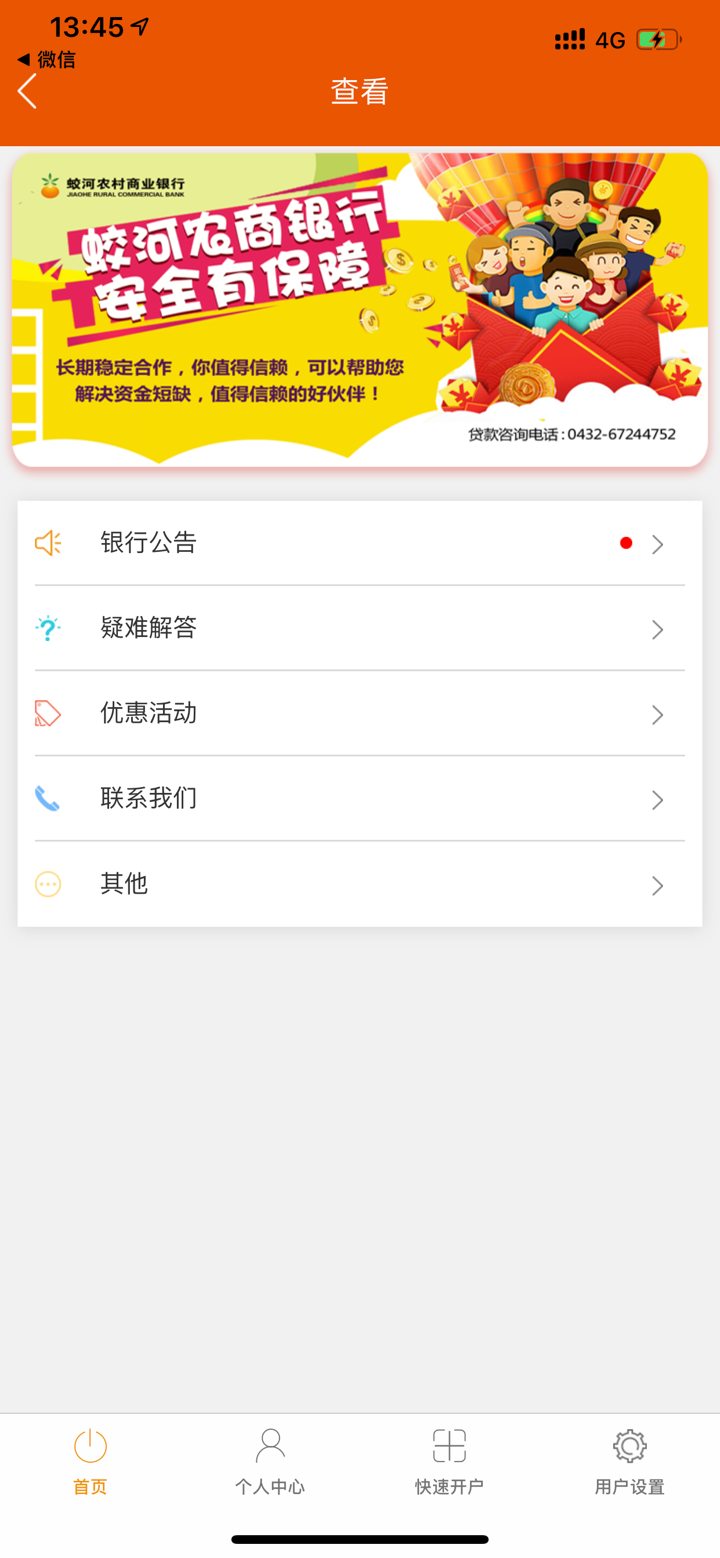Open 用户设置 via the gear icon
The height and width of the screenshot is (1558, 720).
point(629,1446)
